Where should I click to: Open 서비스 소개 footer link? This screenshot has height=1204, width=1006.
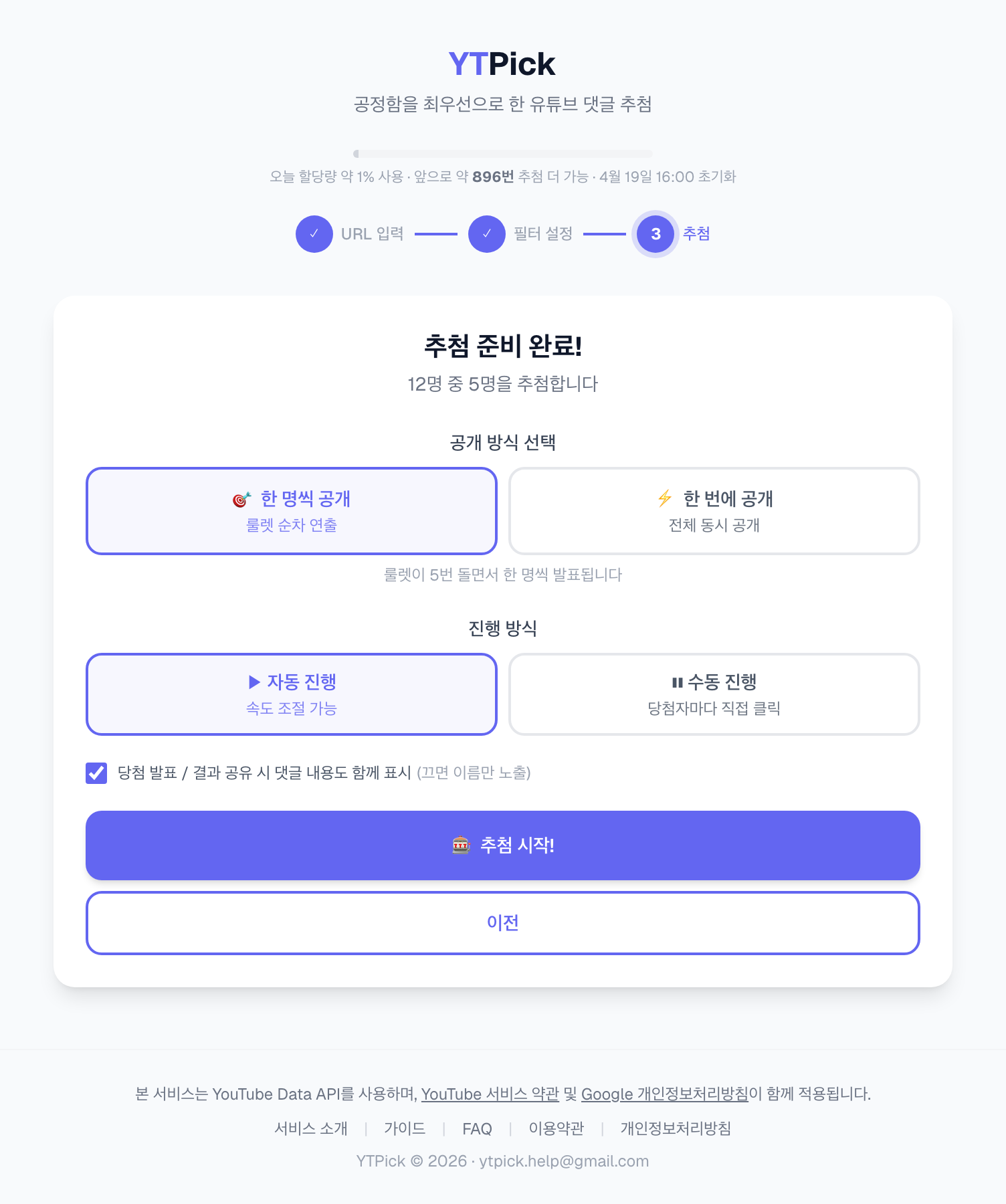coord(311,1129)
